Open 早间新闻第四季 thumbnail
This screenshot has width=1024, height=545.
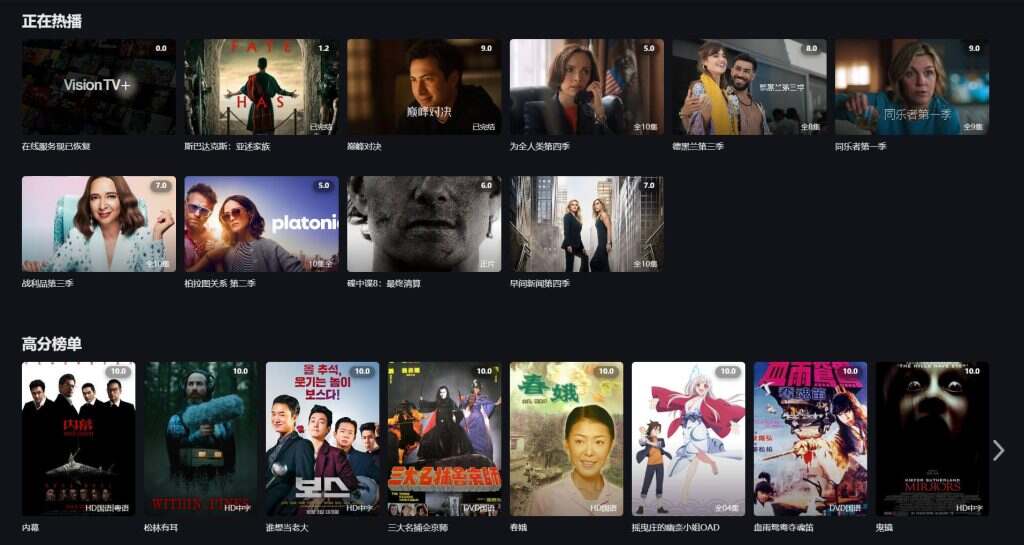point(586,224)
